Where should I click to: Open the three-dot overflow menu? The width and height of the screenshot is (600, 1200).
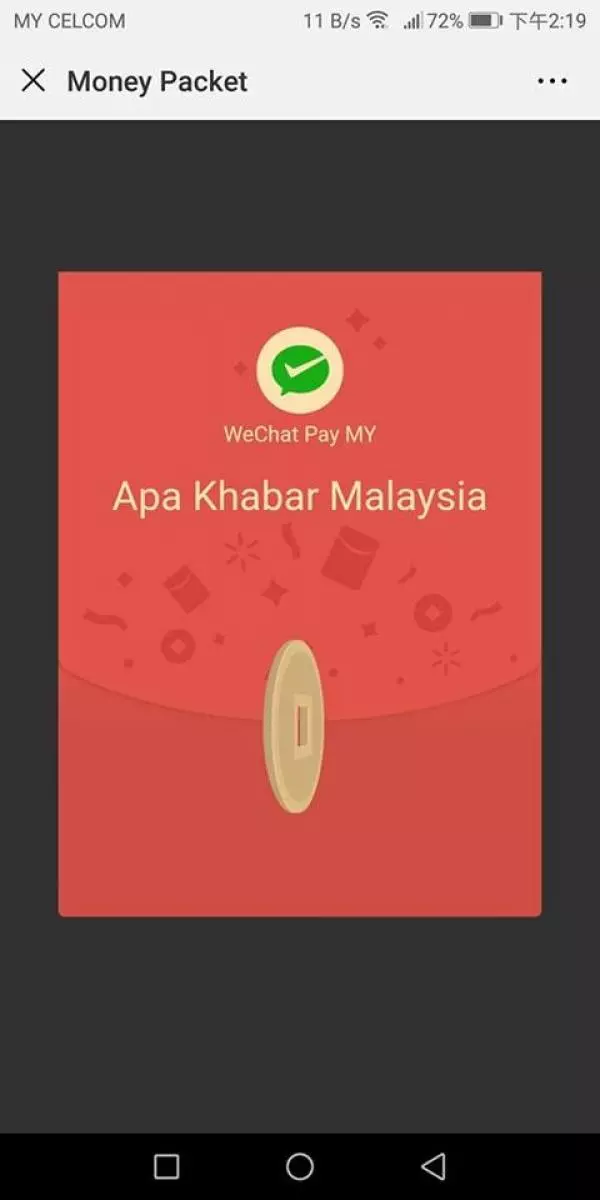pyautogui.click(x=552, y=82)
